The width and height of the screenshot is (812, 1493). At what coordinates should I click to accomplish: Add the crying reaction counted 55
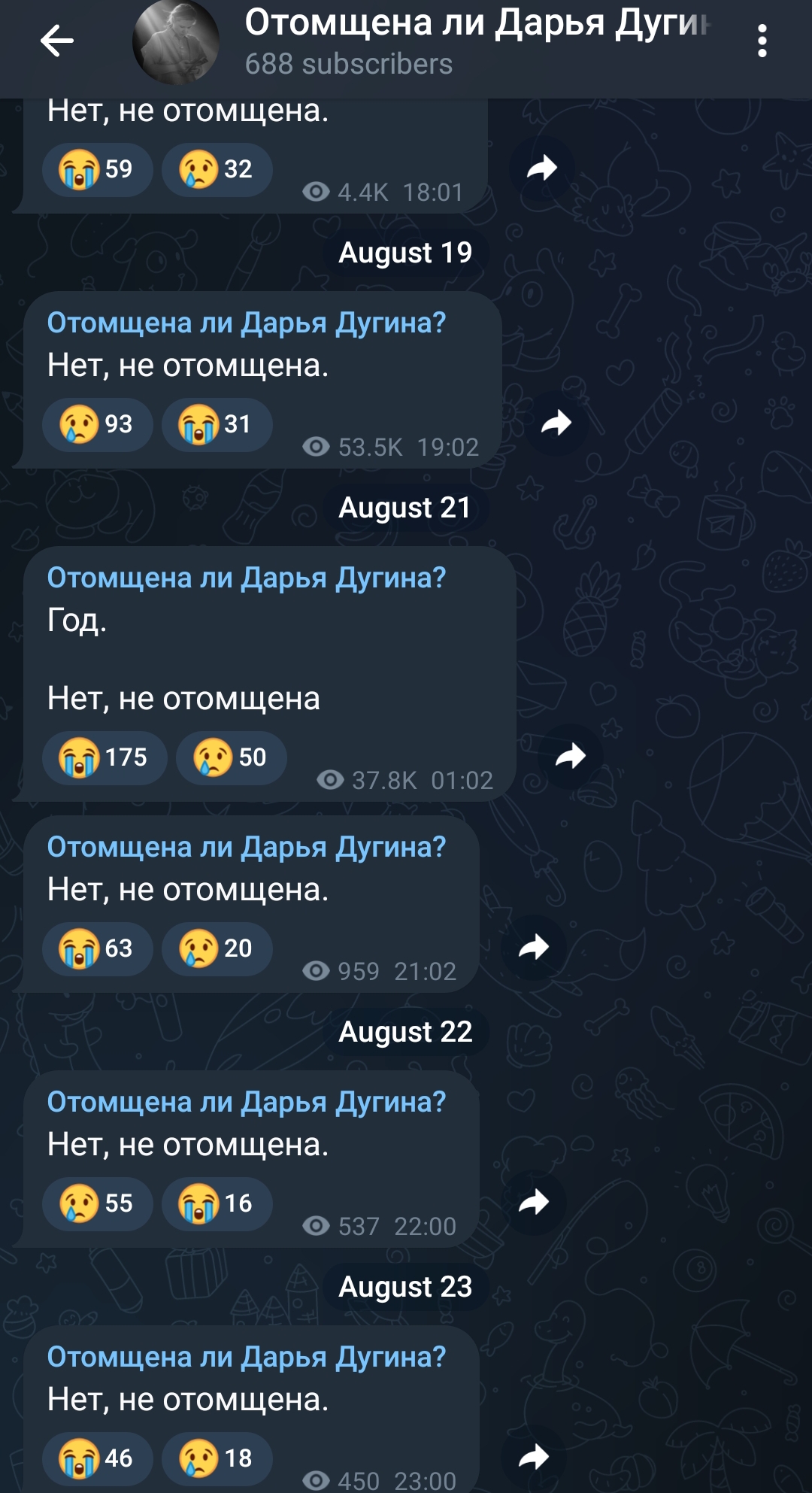pyautogui.click(x=98, y=1203)
